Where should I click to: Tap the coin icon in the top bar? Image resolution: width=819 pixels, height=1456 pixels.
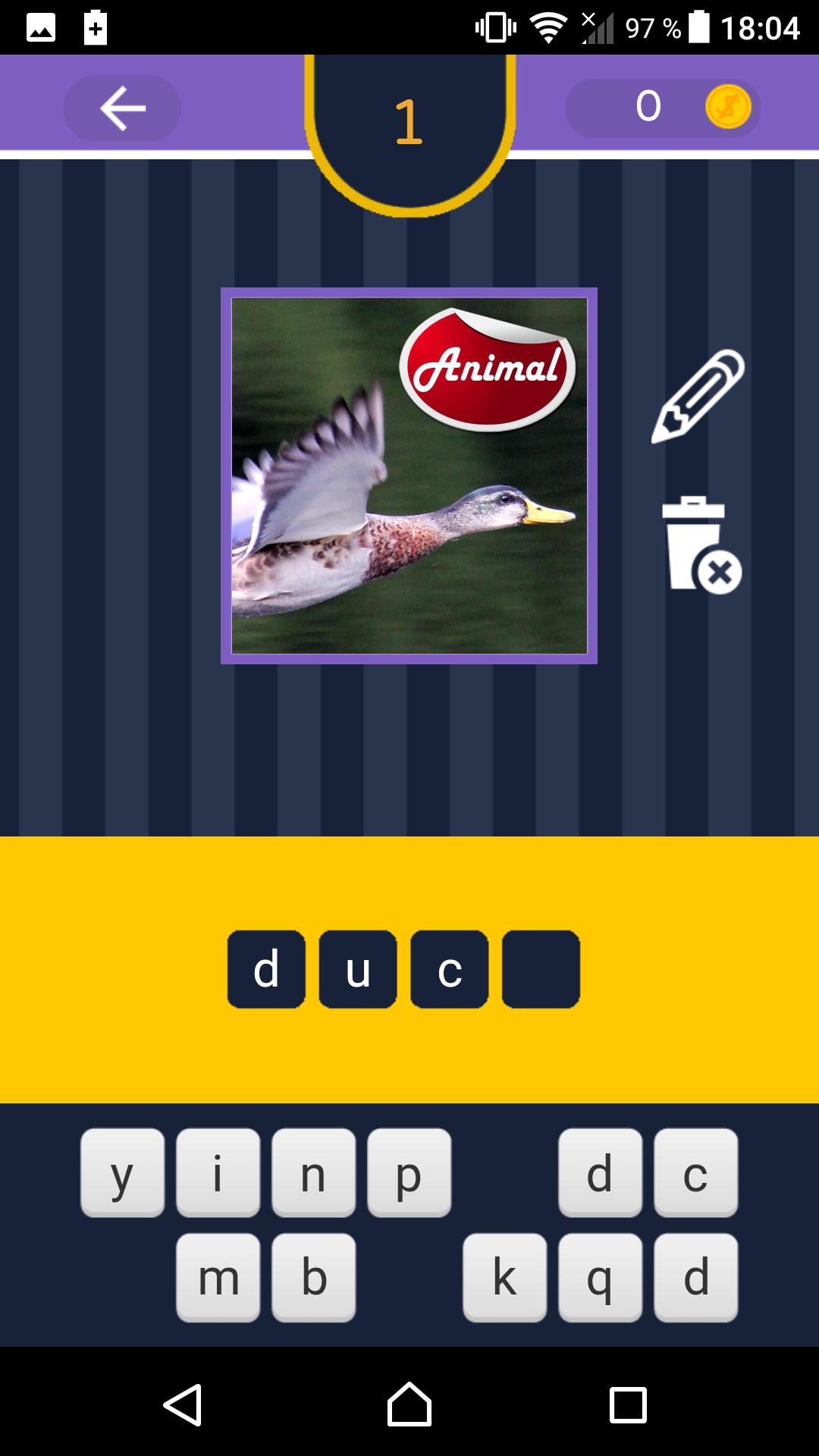click(727, 108)
